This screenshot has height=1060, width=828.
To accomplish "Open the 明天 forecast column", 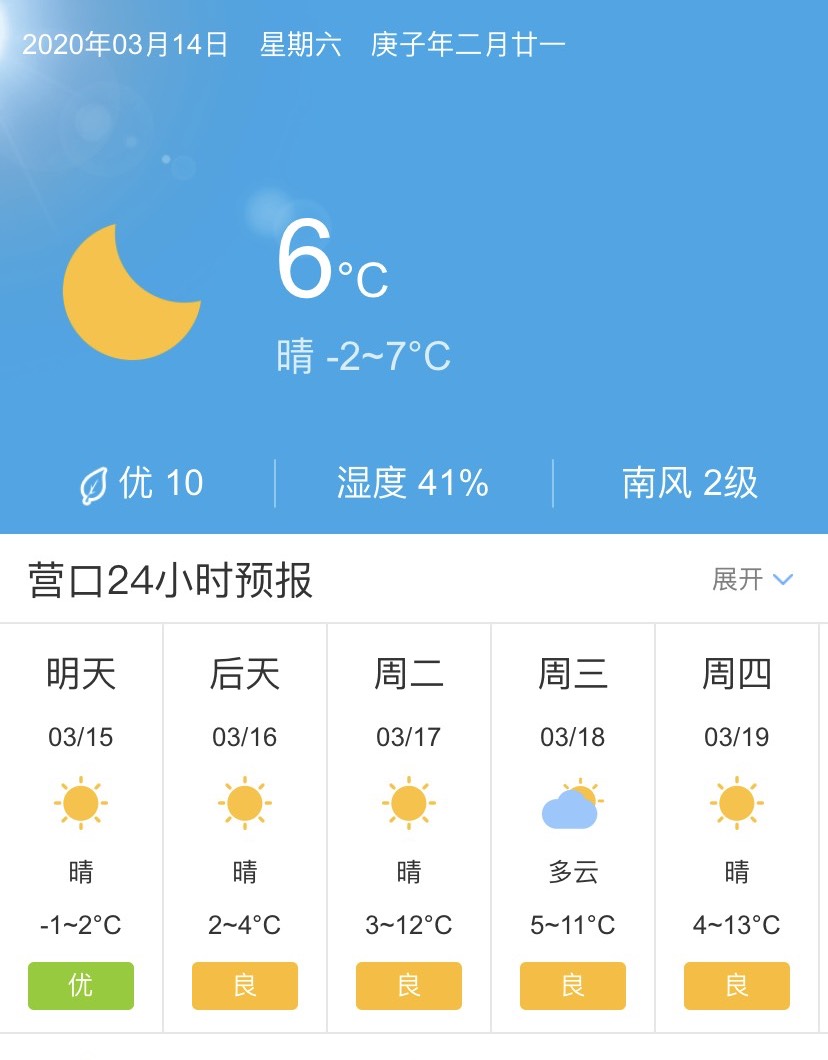I will (80, 675).
